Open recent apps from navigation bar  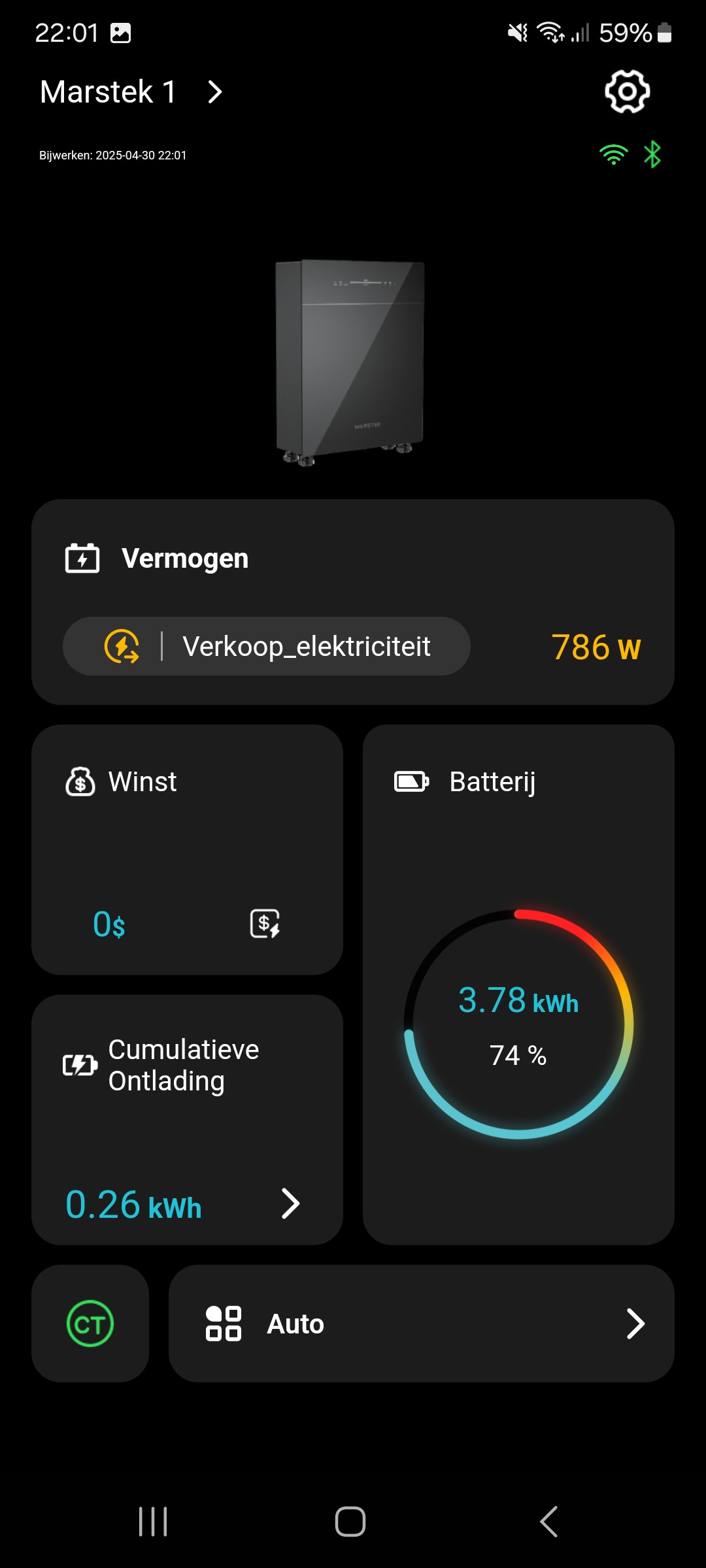pos(153,1522)
